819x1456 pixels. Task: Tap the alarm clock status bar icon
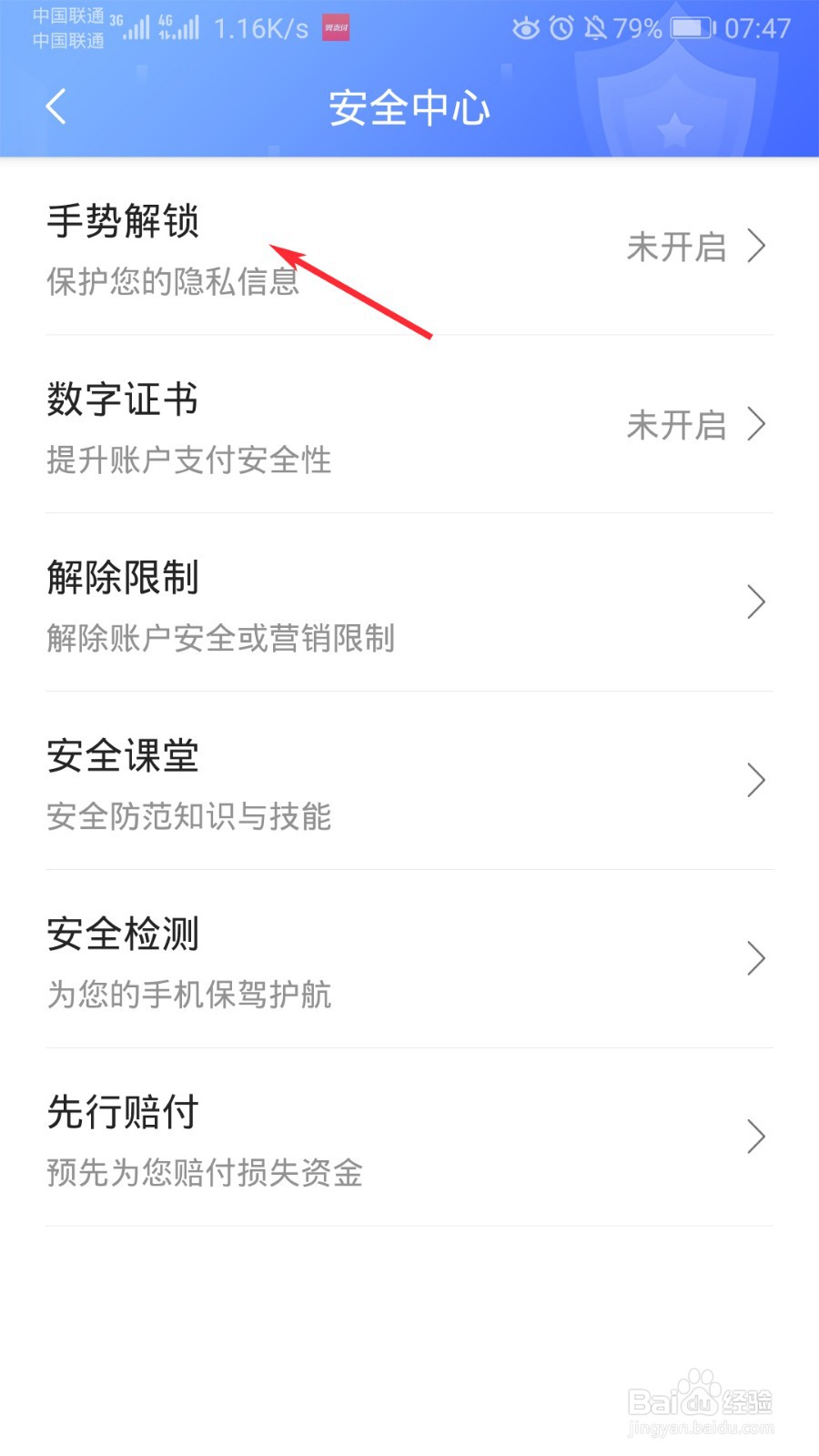[561, 28]
